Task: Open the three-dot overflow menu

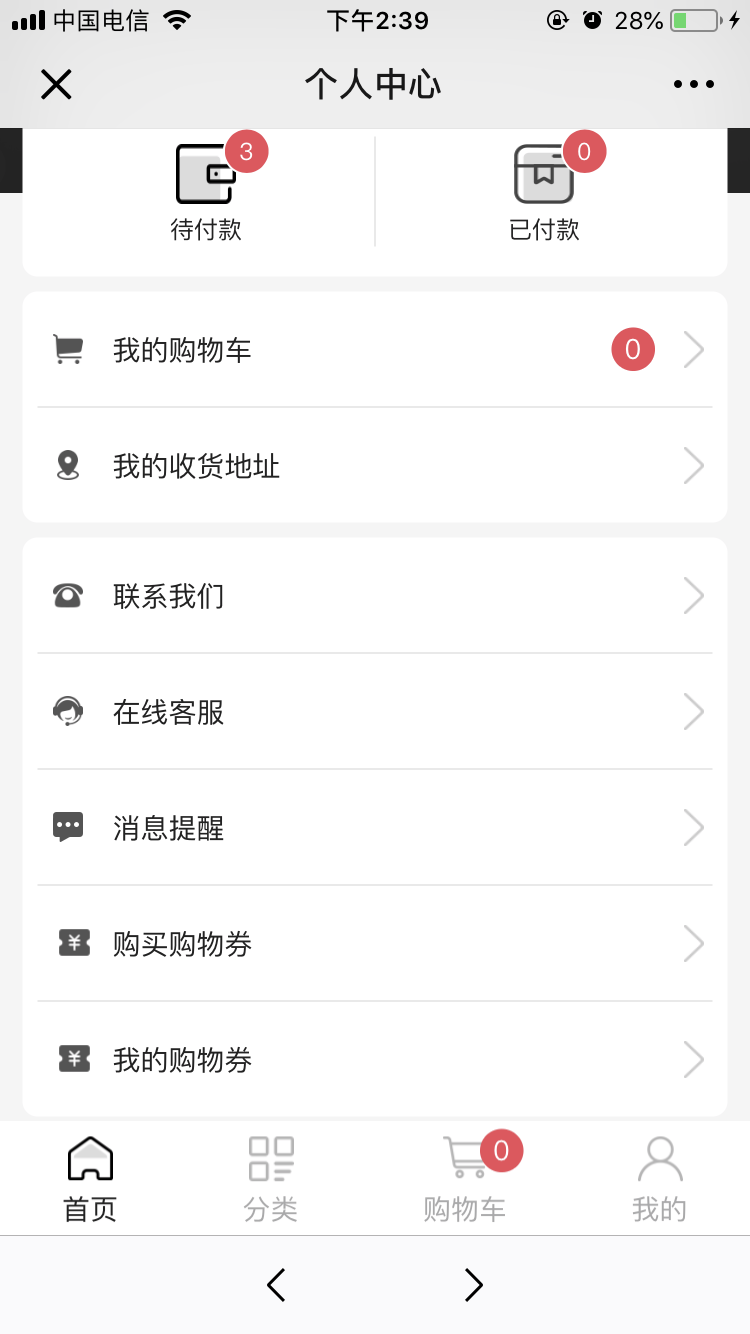Action: (694, 84)
